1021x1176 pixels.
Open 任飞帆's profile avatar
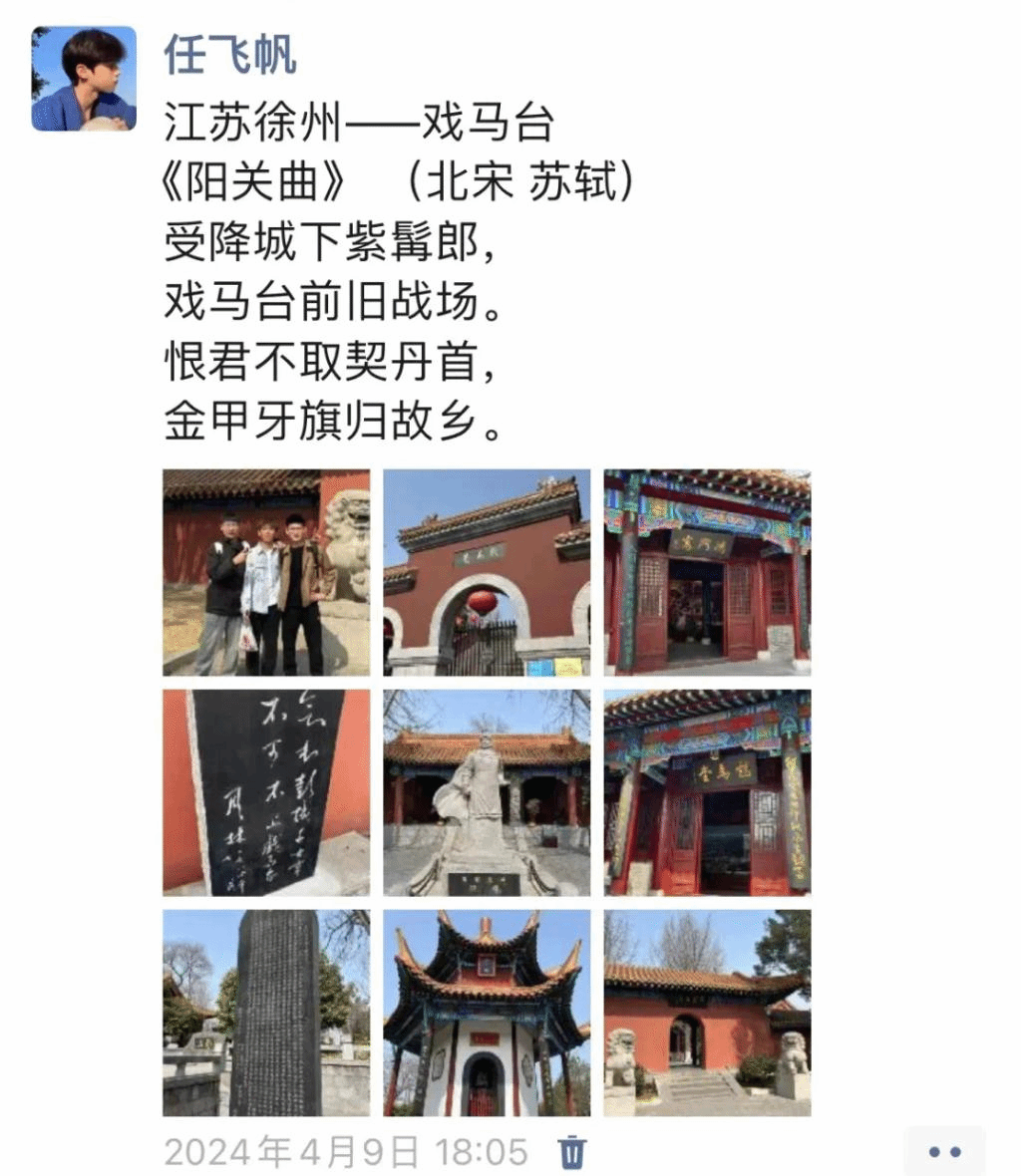tap(84, 79)
